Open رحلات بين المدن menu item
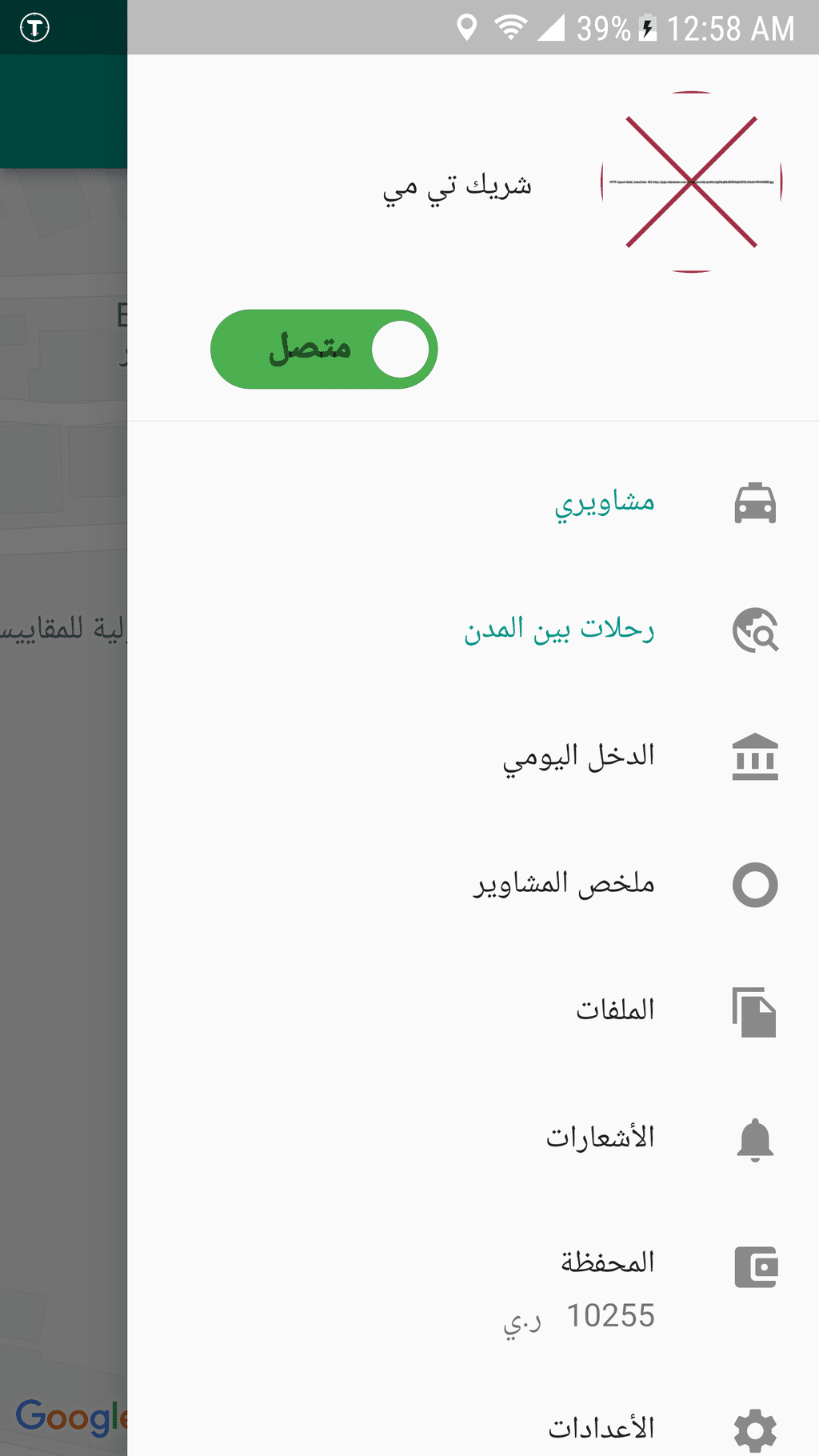 [473, 630]
